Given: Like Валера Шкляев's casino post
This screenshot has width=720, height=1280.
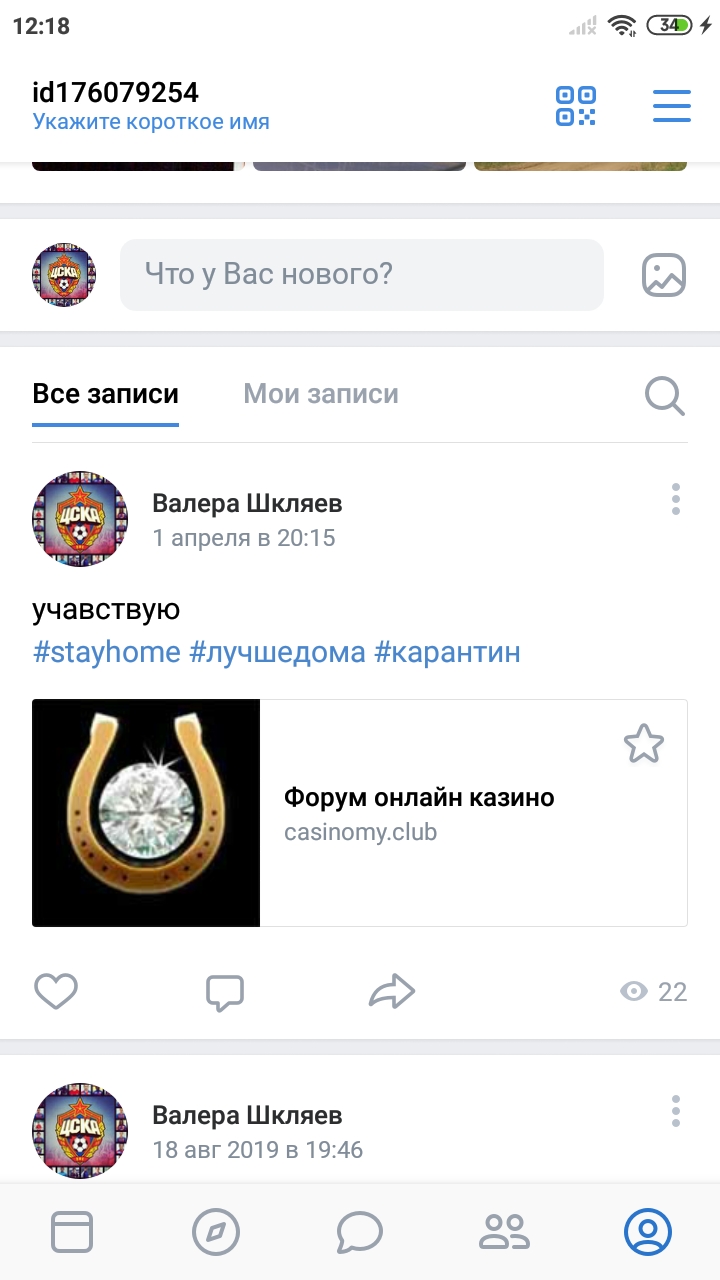Looking at the screenshot, I should click(57, 991).
